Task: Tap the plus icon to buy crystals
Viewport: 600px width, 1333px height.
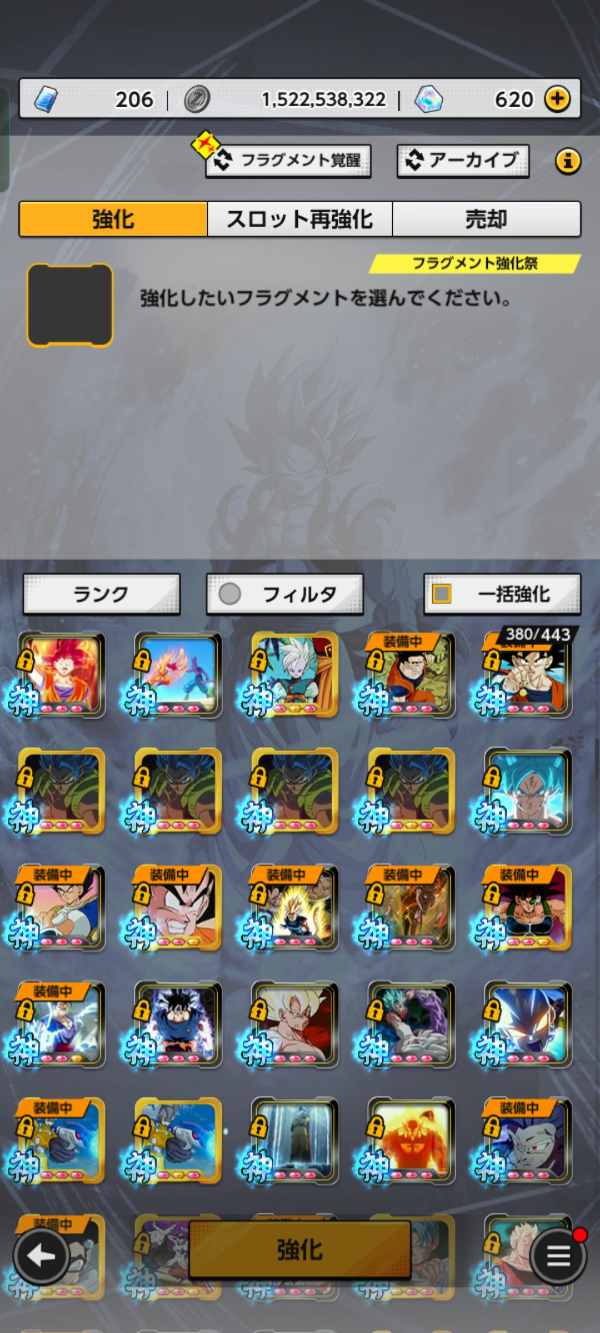Action: (557, 99)
